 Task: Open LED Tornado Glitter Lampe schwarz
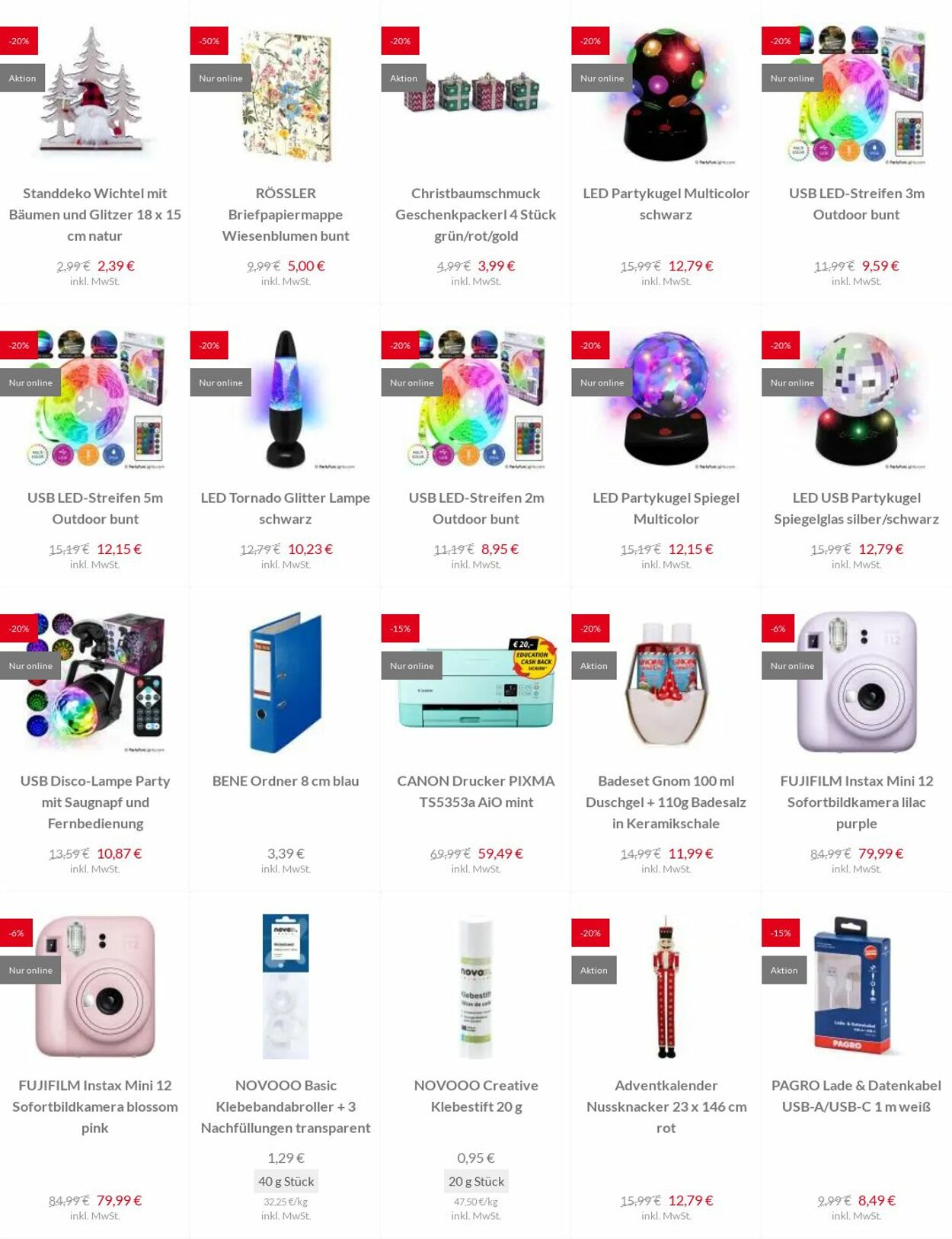tap(286, 507)
